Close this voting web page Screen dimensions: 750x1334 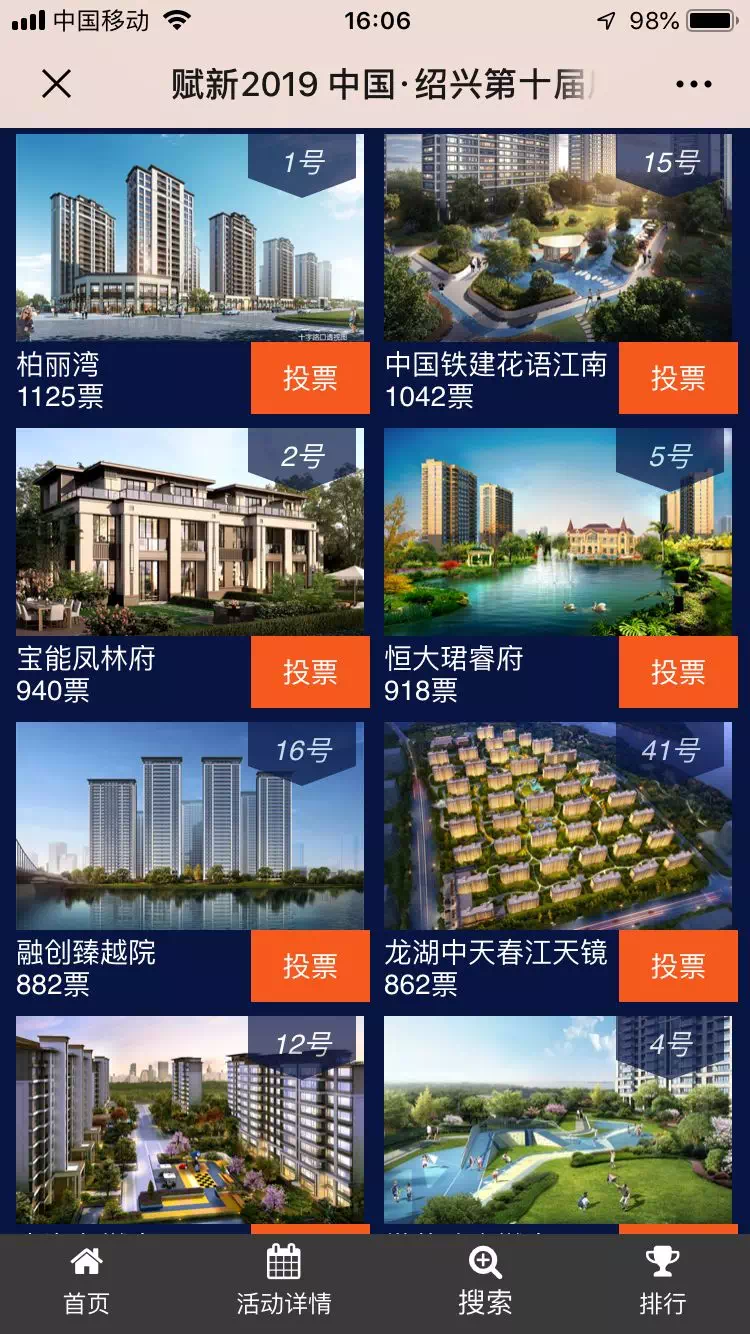(57, 84)
